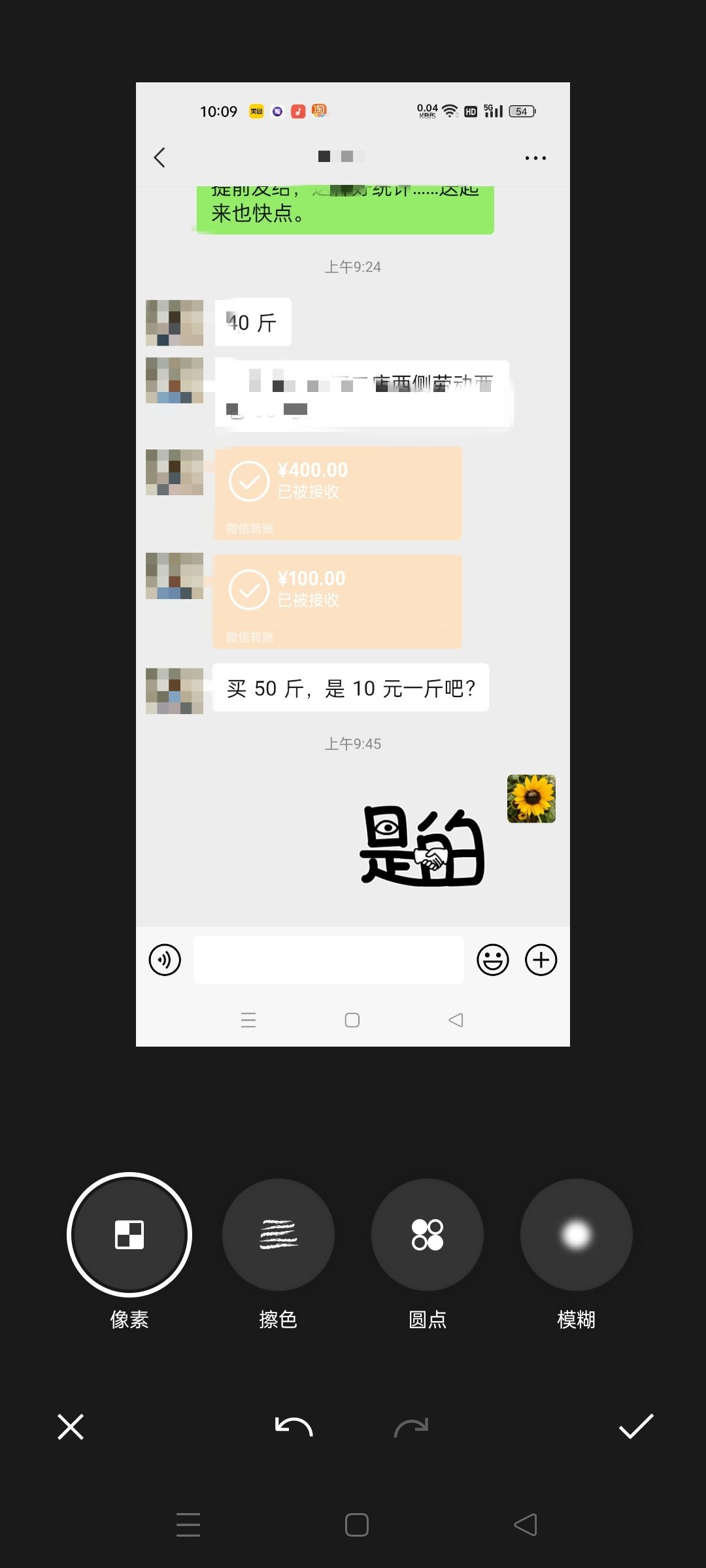Tap the system home button

click(x=357, y=1525)
